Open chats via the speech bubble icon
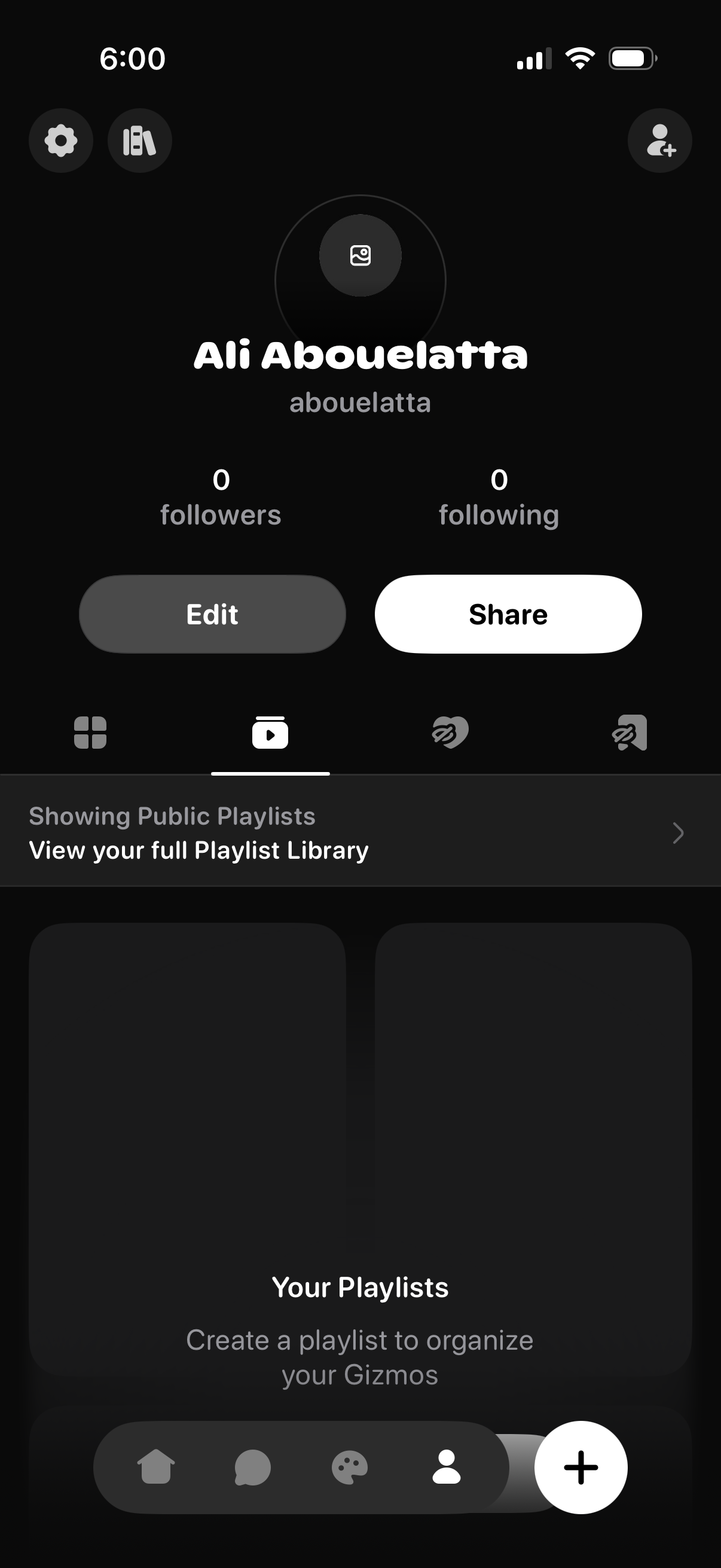 tap(253, 1468)
